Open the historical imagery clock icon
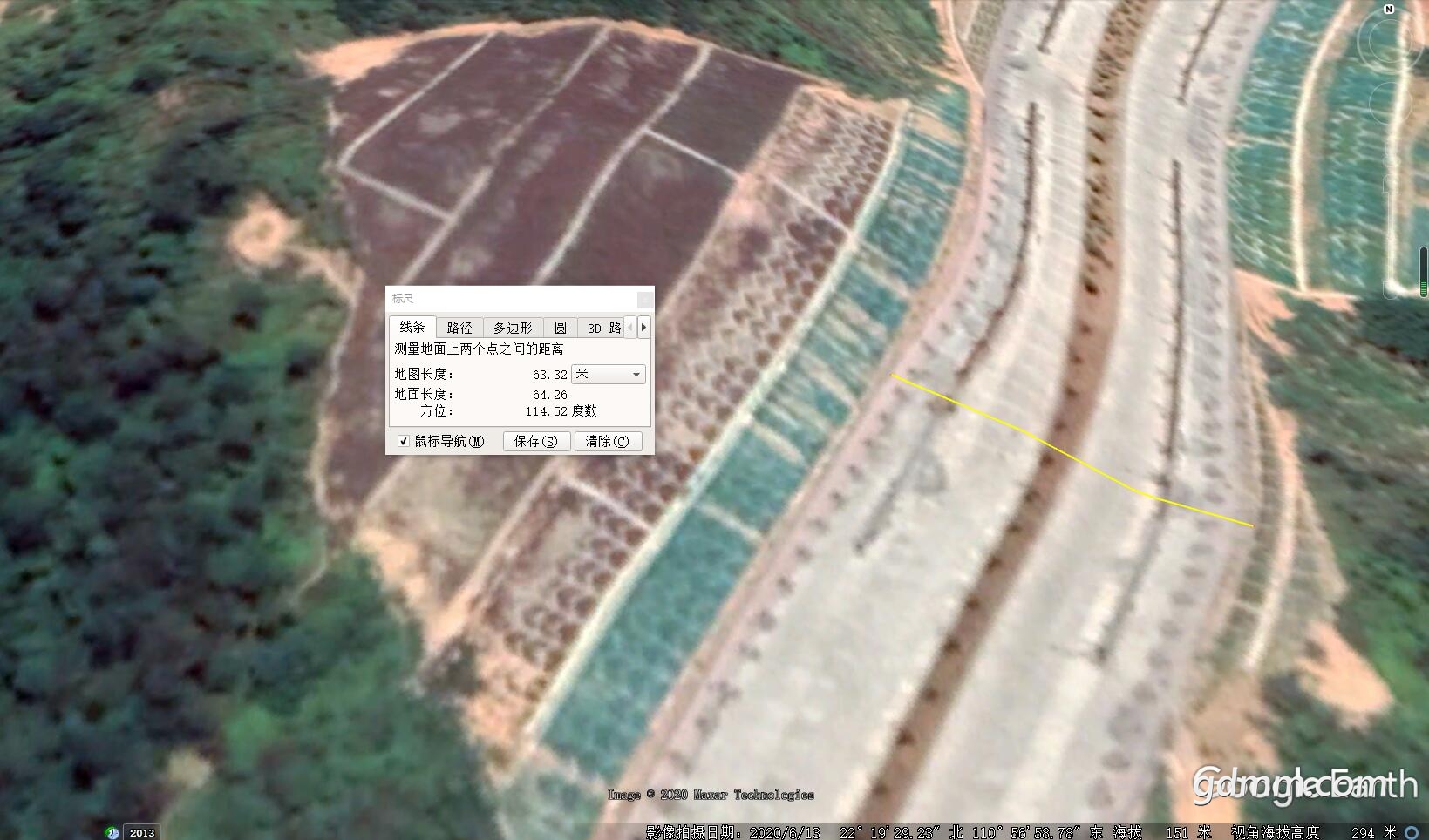 click(112, 832)
